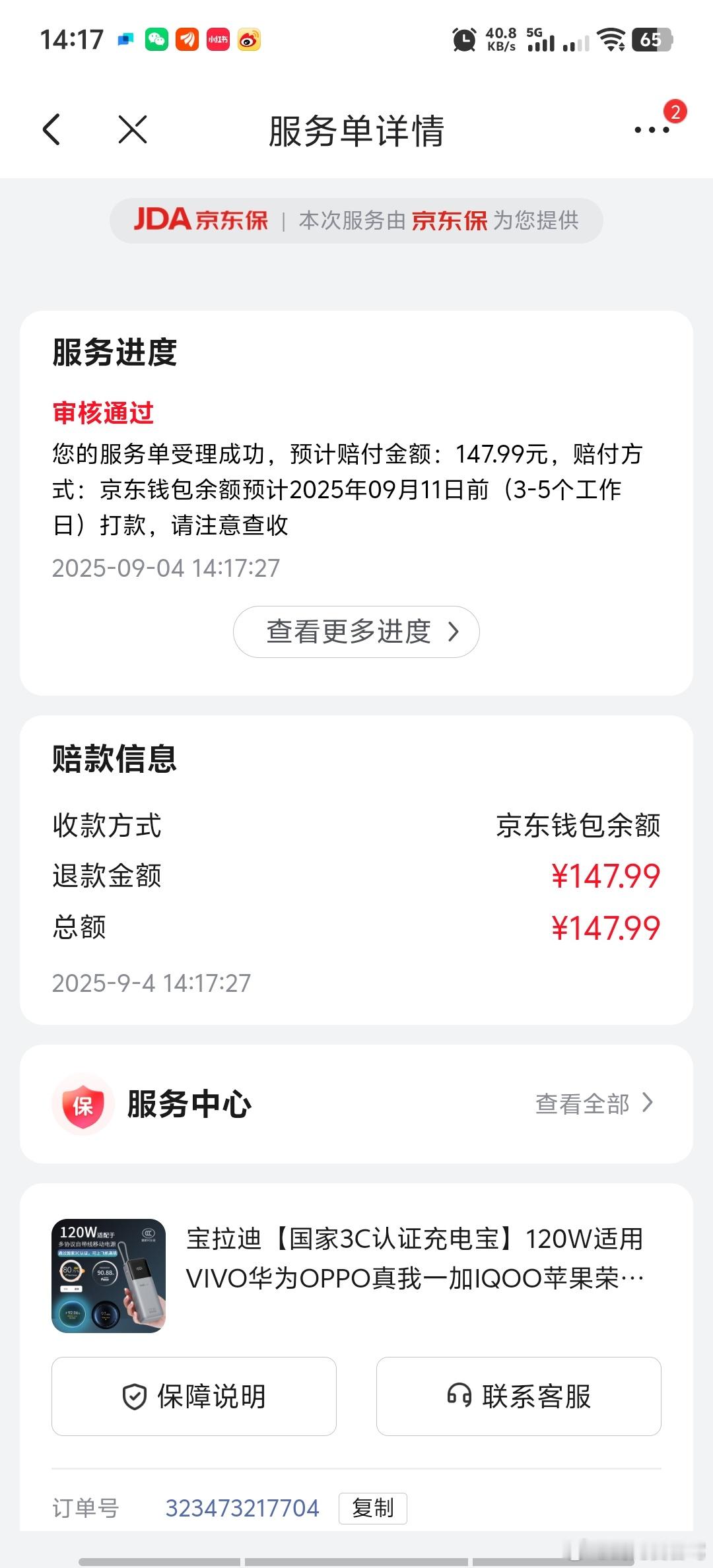Open the three-dot overflow menu

(652, 129)
